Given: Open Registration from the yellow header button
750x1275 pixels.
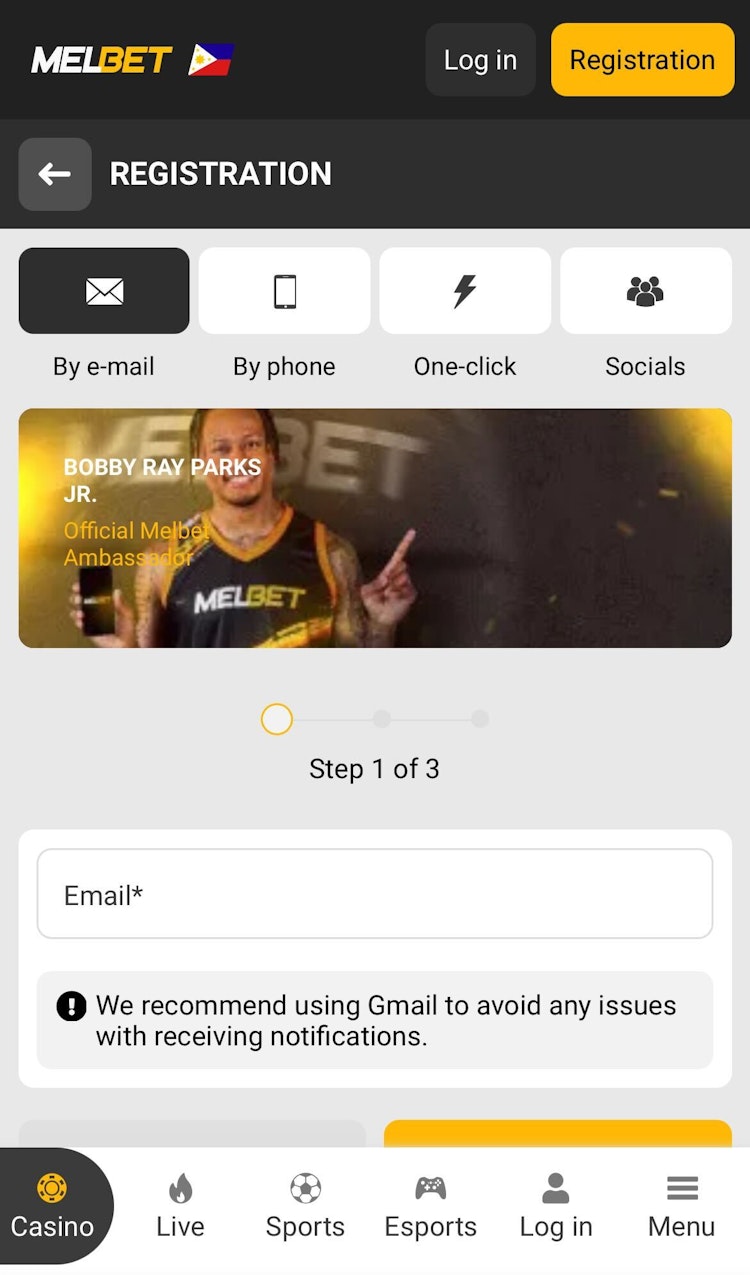Looking at the screenshot, I should pos(642,60).
